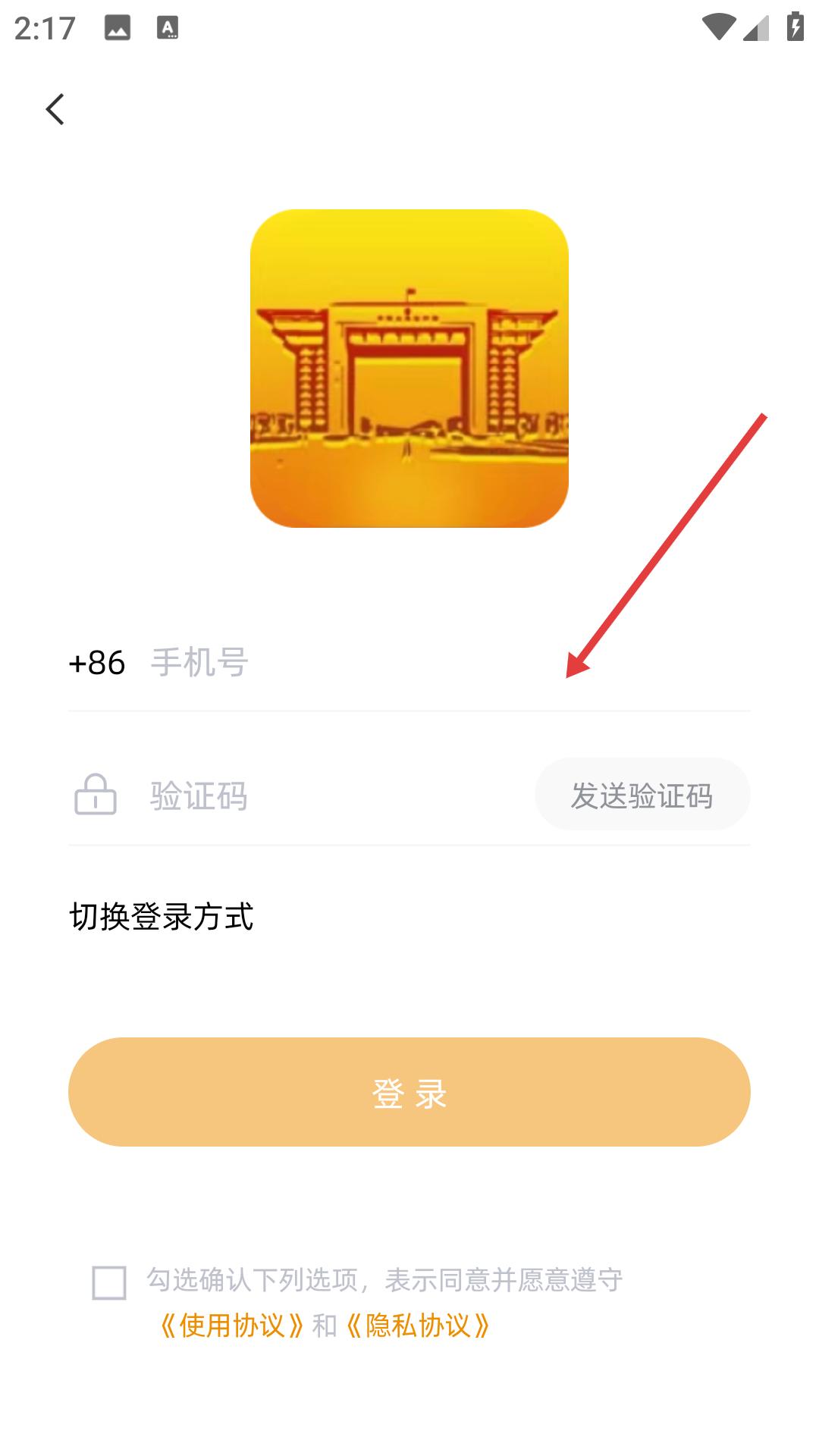Send code via 发送验证码 button

point(642,794)
